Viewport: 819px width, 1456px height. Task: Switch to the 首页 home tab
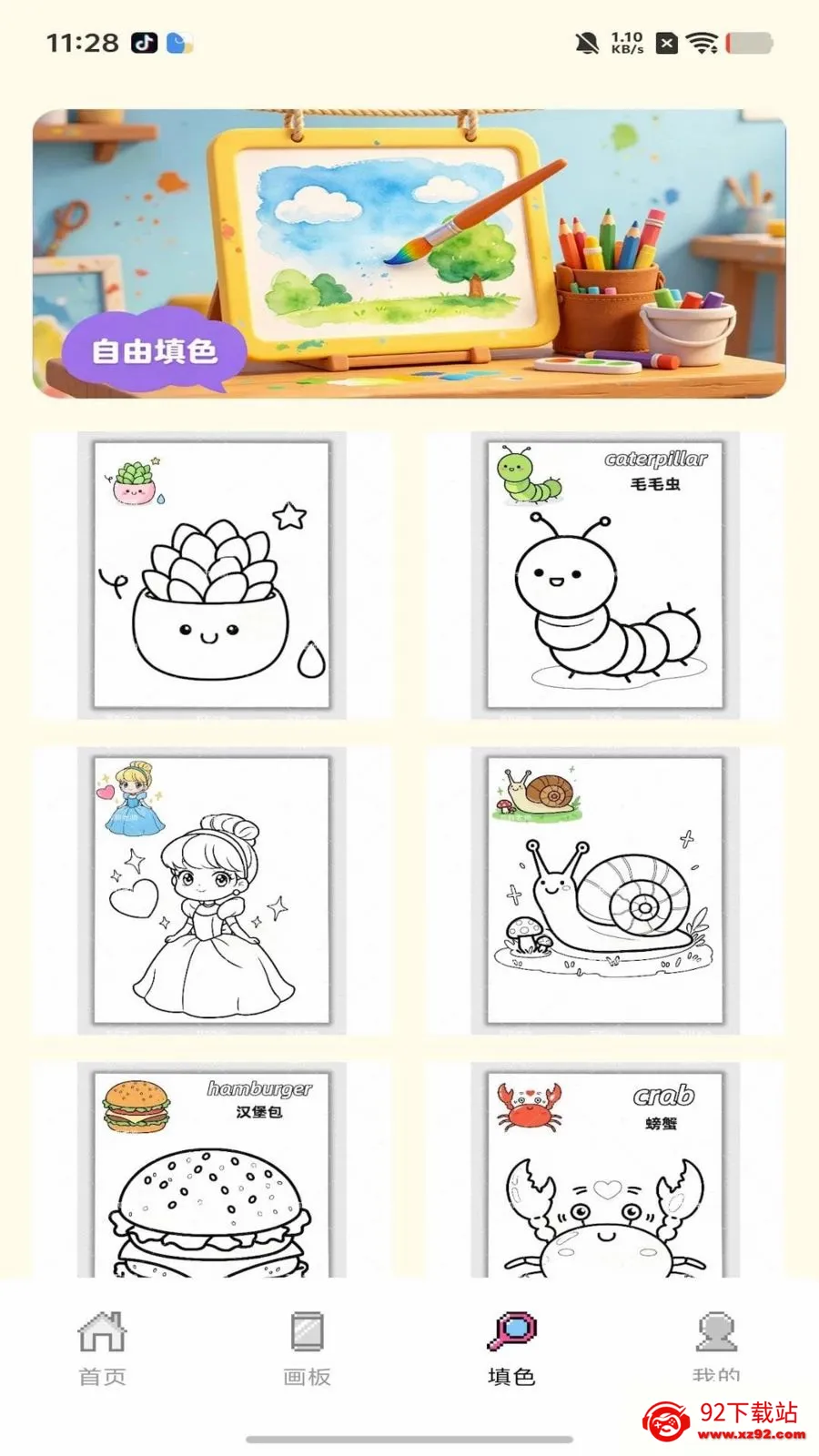coord(102,1349)
